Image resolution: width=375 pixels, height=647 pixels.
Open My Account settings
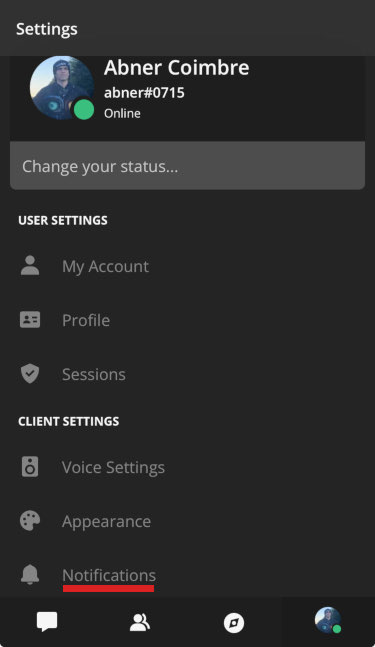[187, 266]
